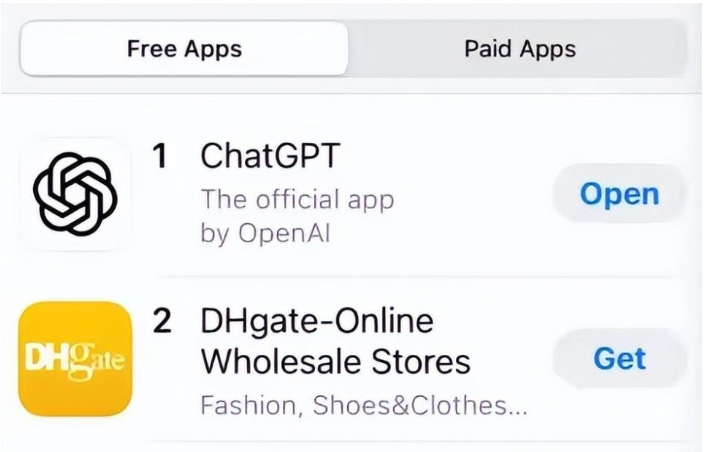Switch to the Paid Apps tab
The image size is (704, 452).
[x=519, y=48]
